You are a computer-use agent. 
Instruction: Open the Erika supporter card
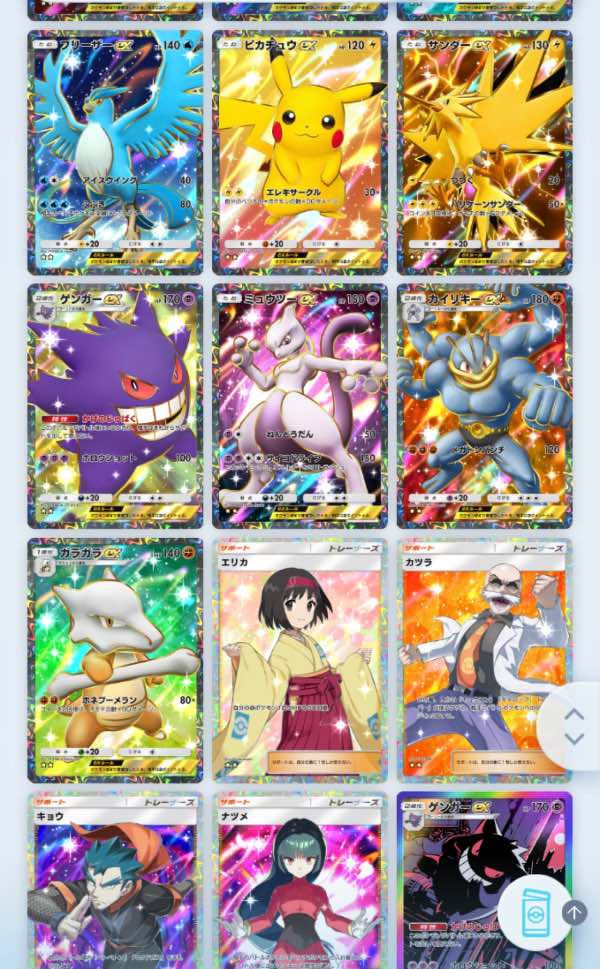300,660
